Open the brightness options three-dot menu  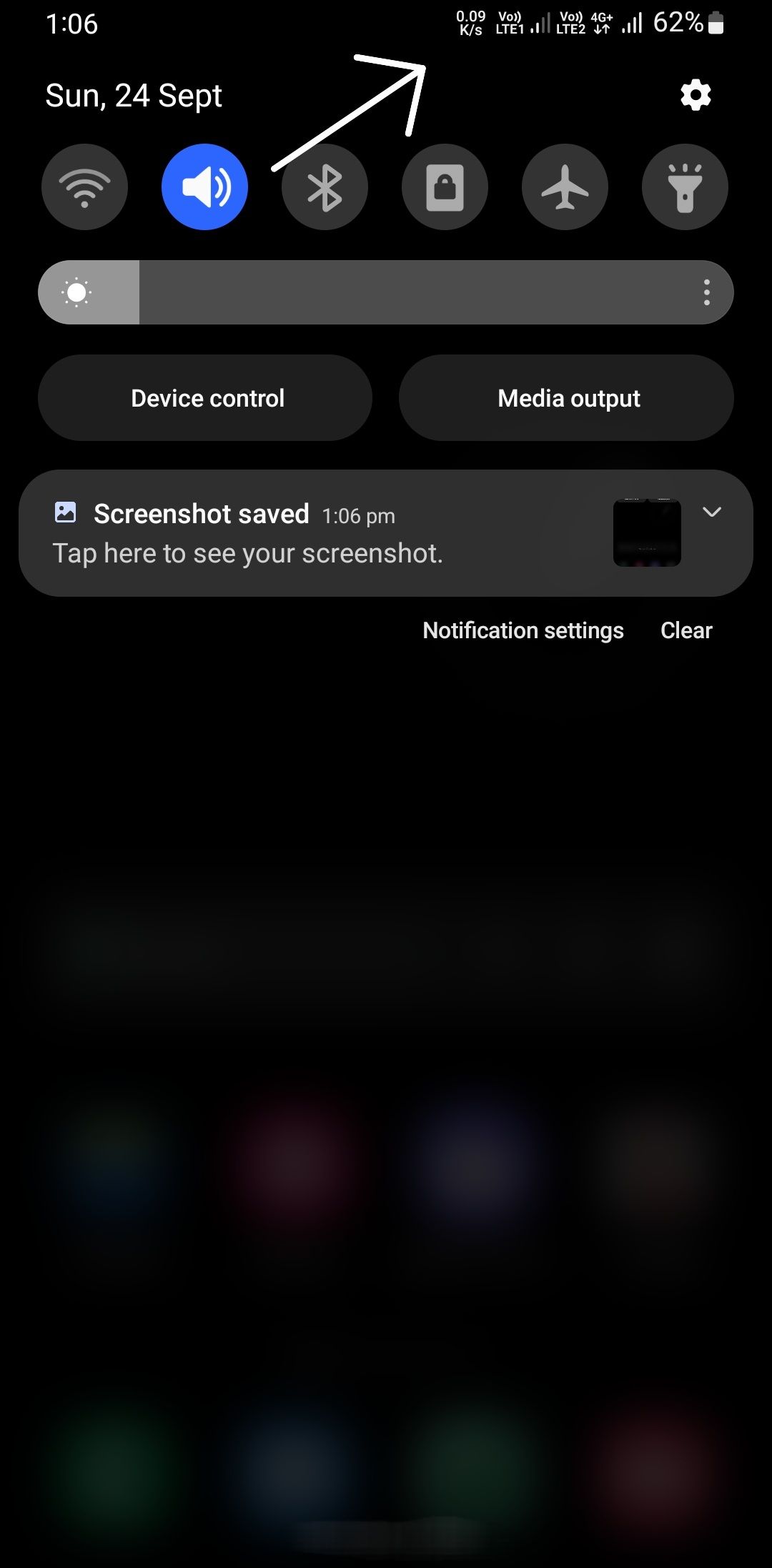(706, 292)
